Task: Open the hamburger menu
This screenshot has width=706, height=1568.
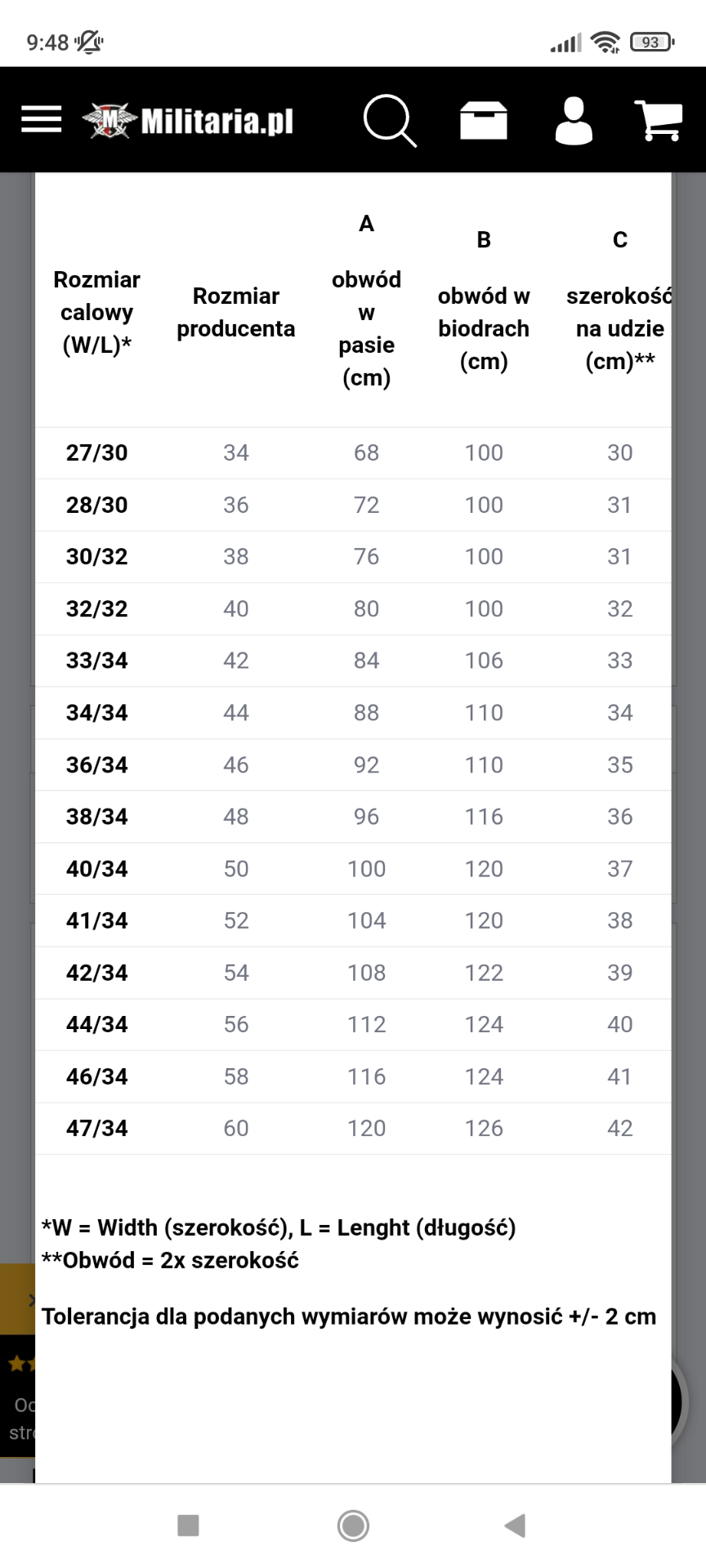Action: [x=41, y=119]
